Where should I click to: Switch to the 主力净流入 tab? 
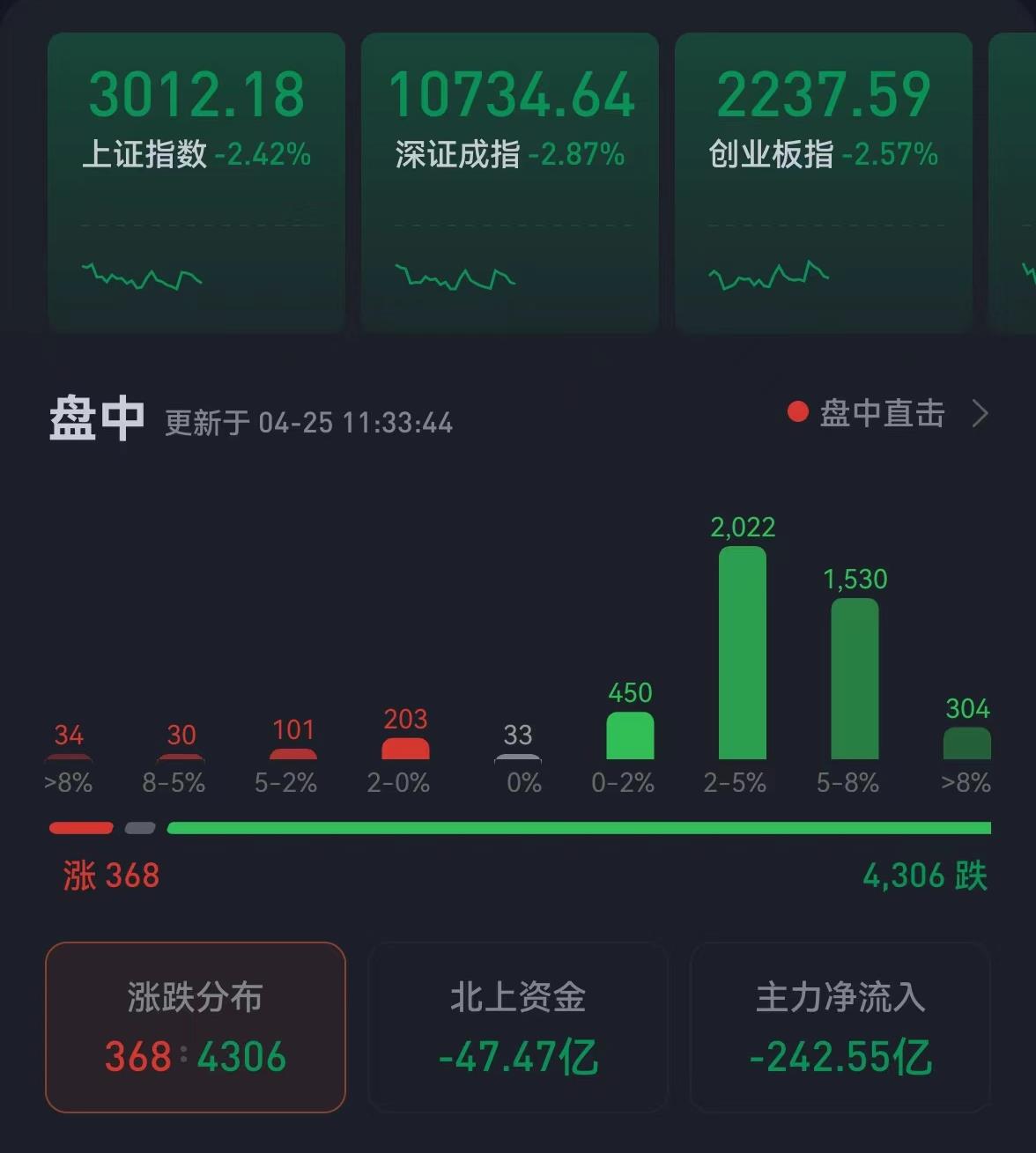[840, 1027]
